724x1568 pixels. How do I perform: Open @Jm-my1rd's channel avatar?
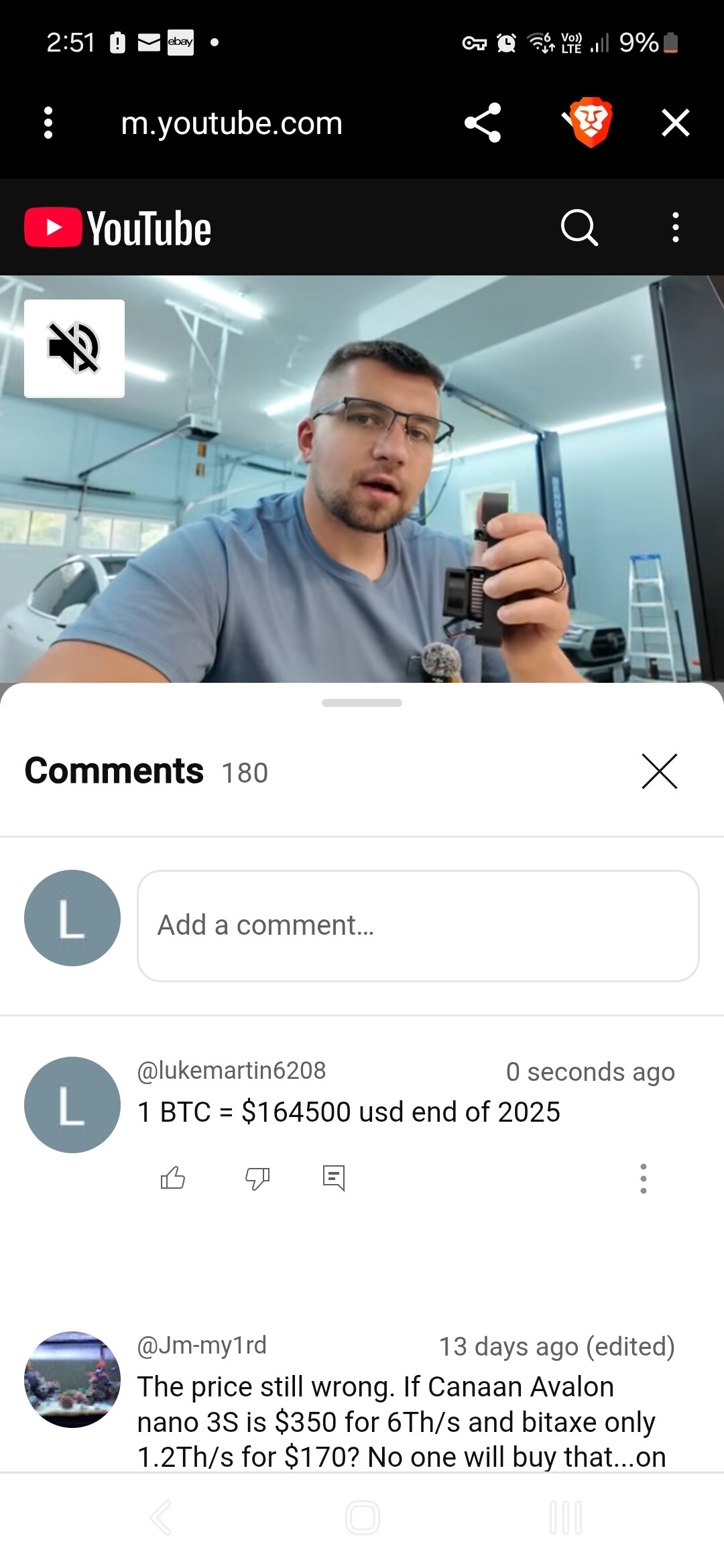click(x=72, y=1379)
